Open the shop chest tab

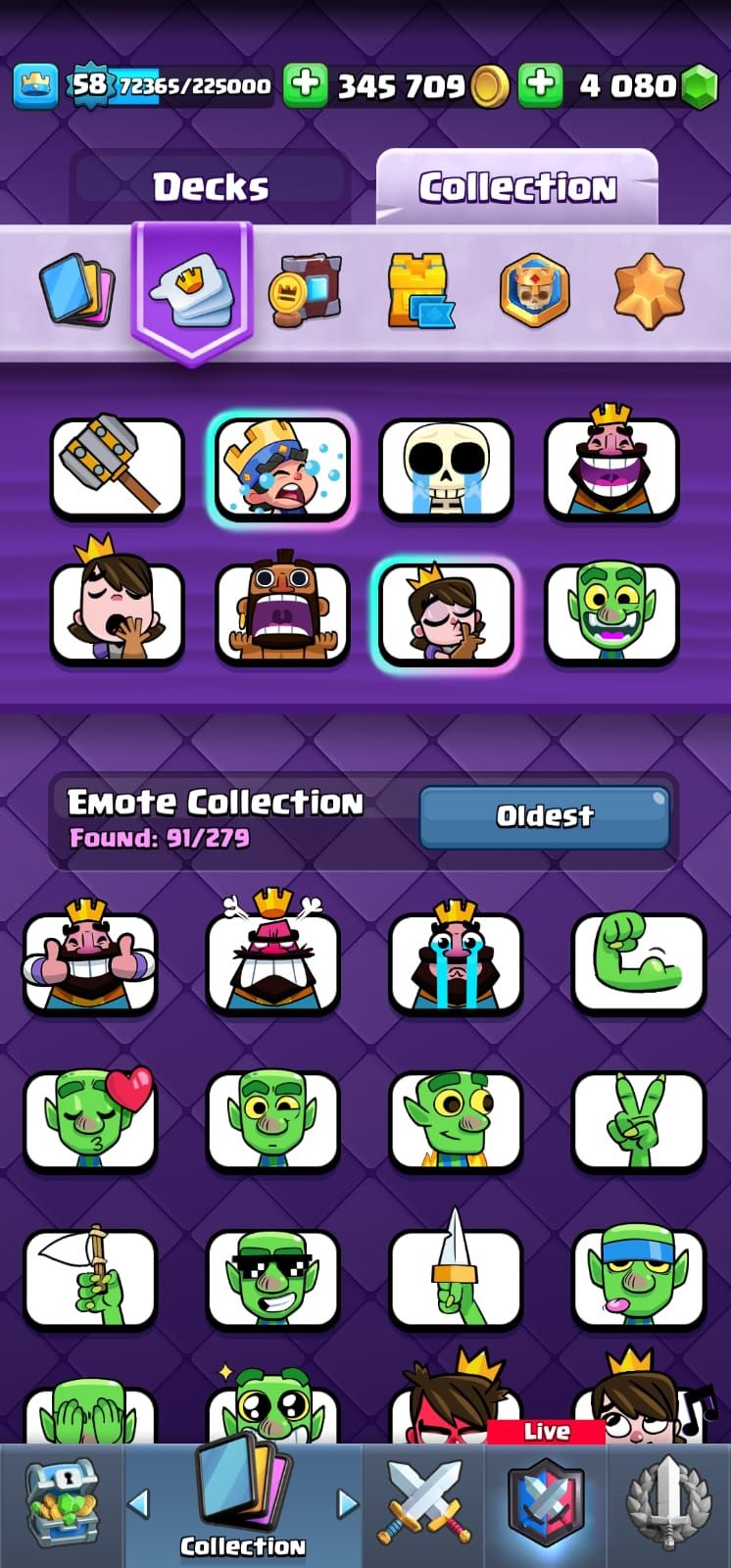click(61, 1504)
